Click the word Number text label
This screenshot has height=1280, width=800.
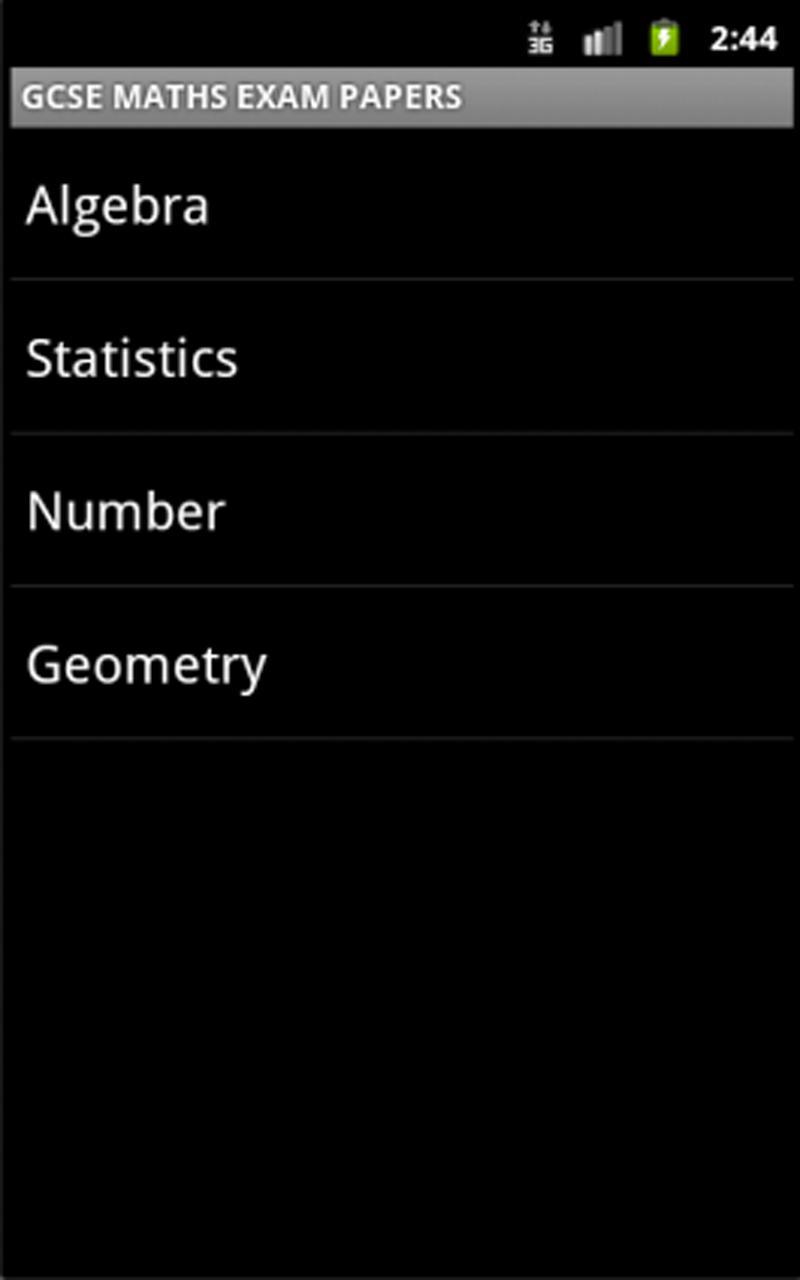pos(126,509)
